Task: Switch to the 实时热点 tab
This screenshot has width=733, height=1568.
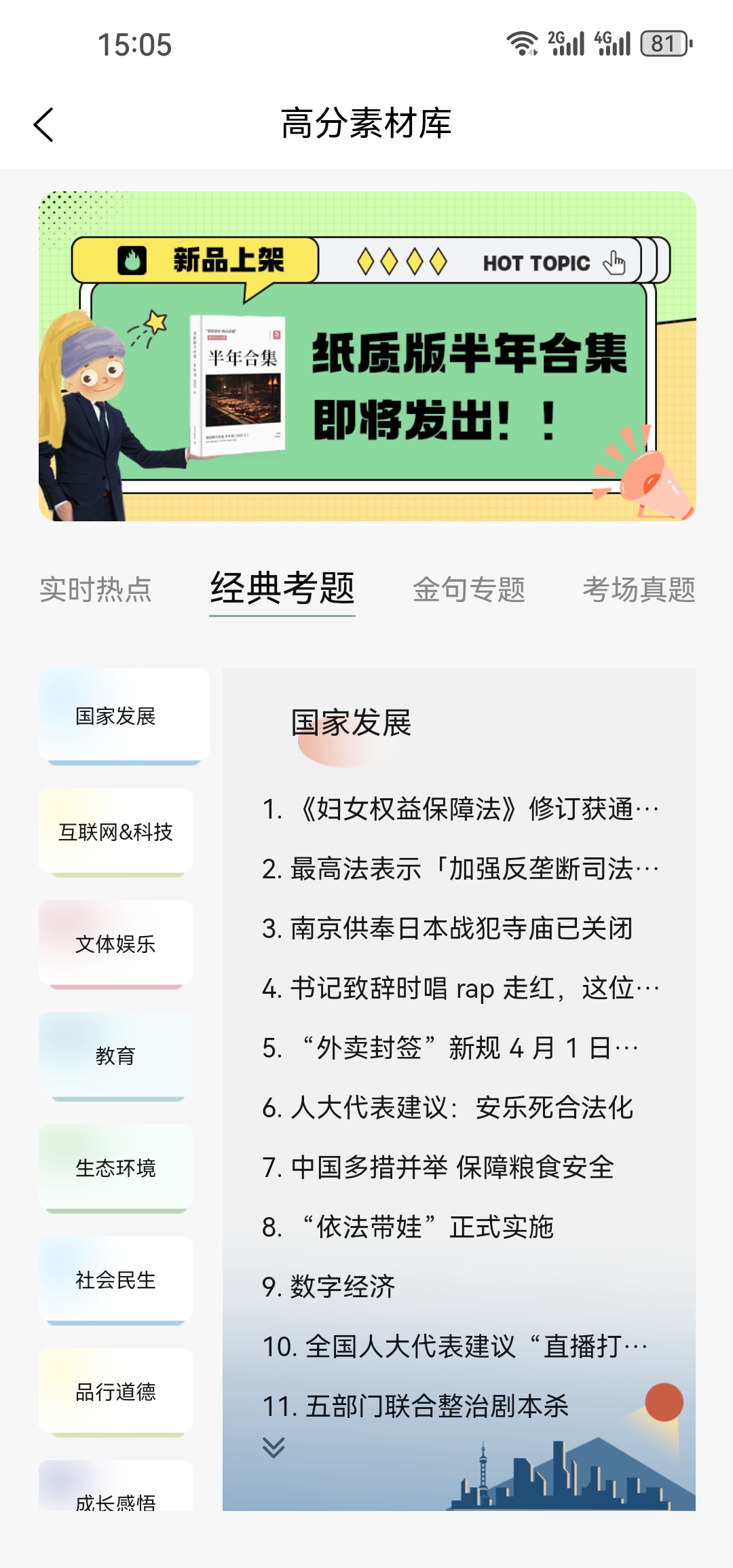Action: [x=96, y=589]
